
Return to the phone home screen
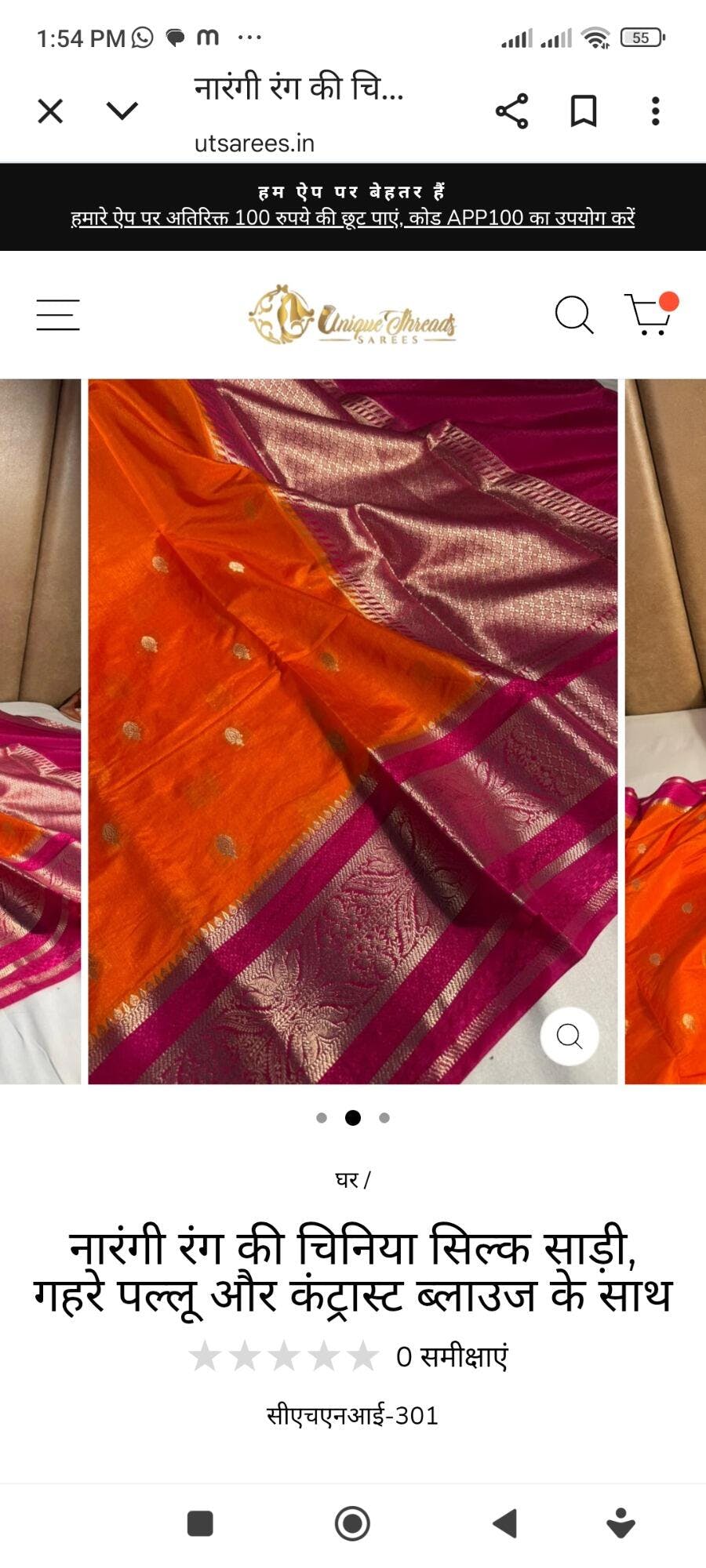coord(352,1523)
